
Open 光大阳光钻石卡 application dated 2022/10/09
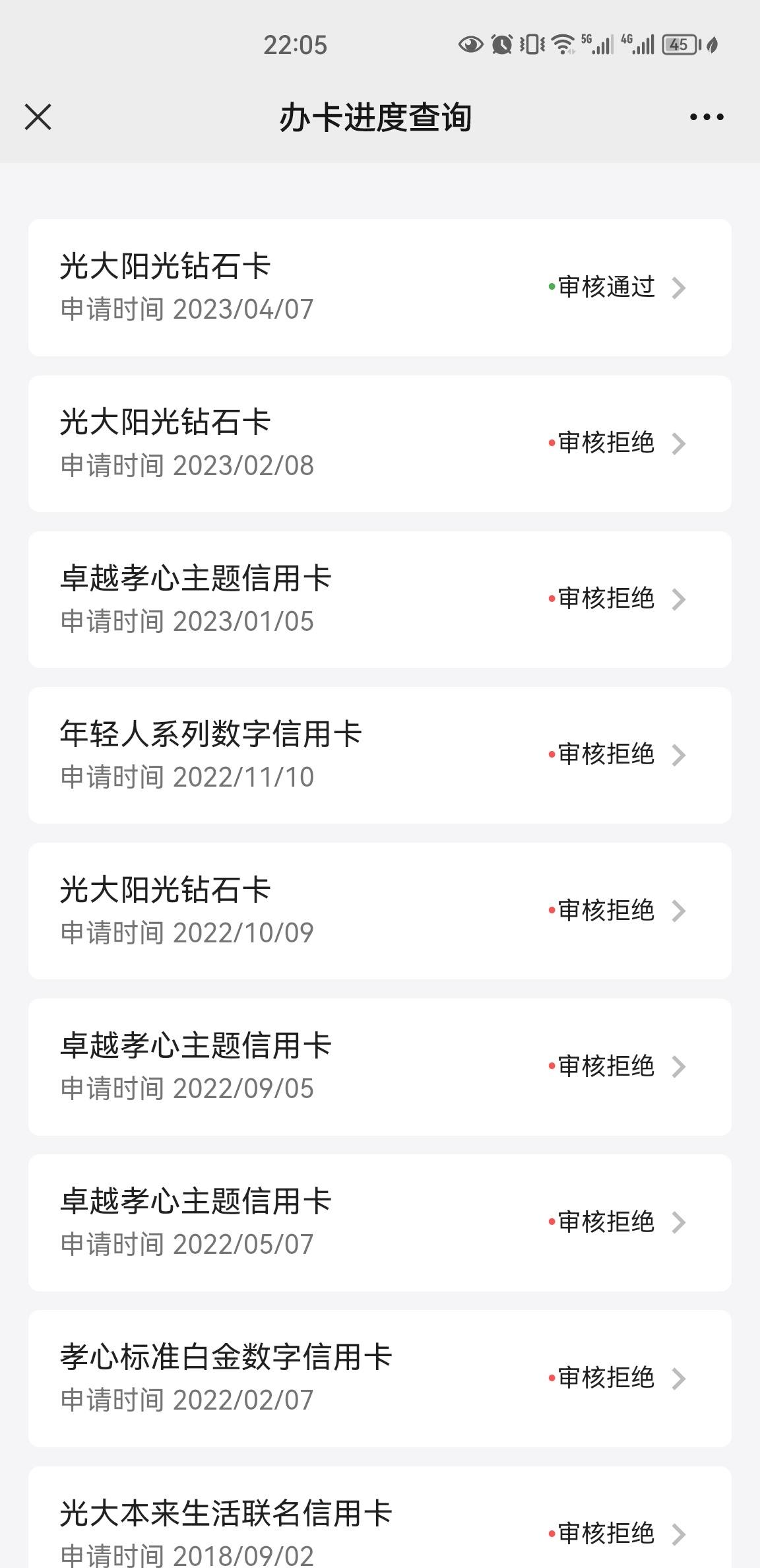point(380,911)
